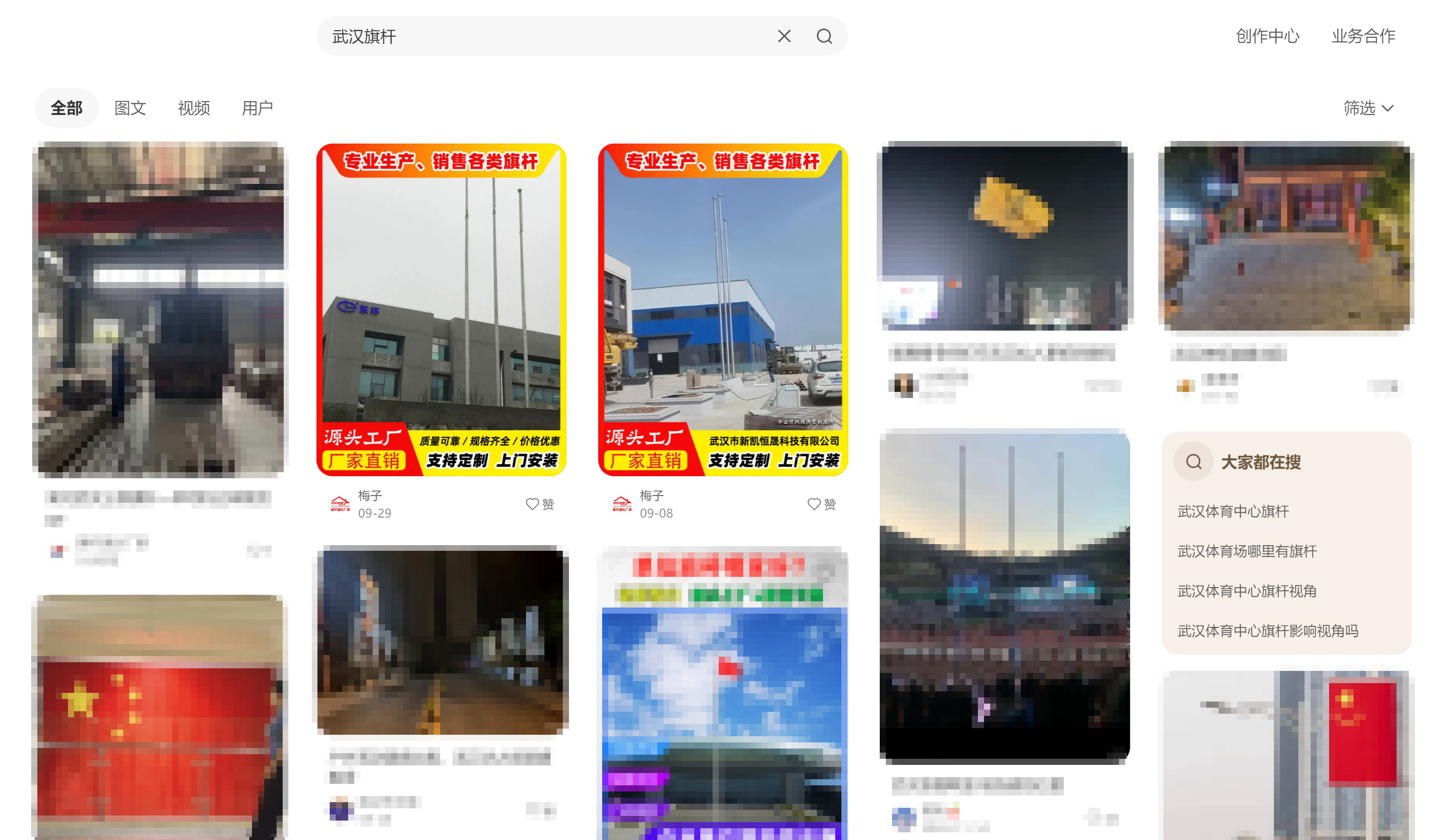
Task: Open 梅子's flagpole post dated 09-08
Action: 723,309
